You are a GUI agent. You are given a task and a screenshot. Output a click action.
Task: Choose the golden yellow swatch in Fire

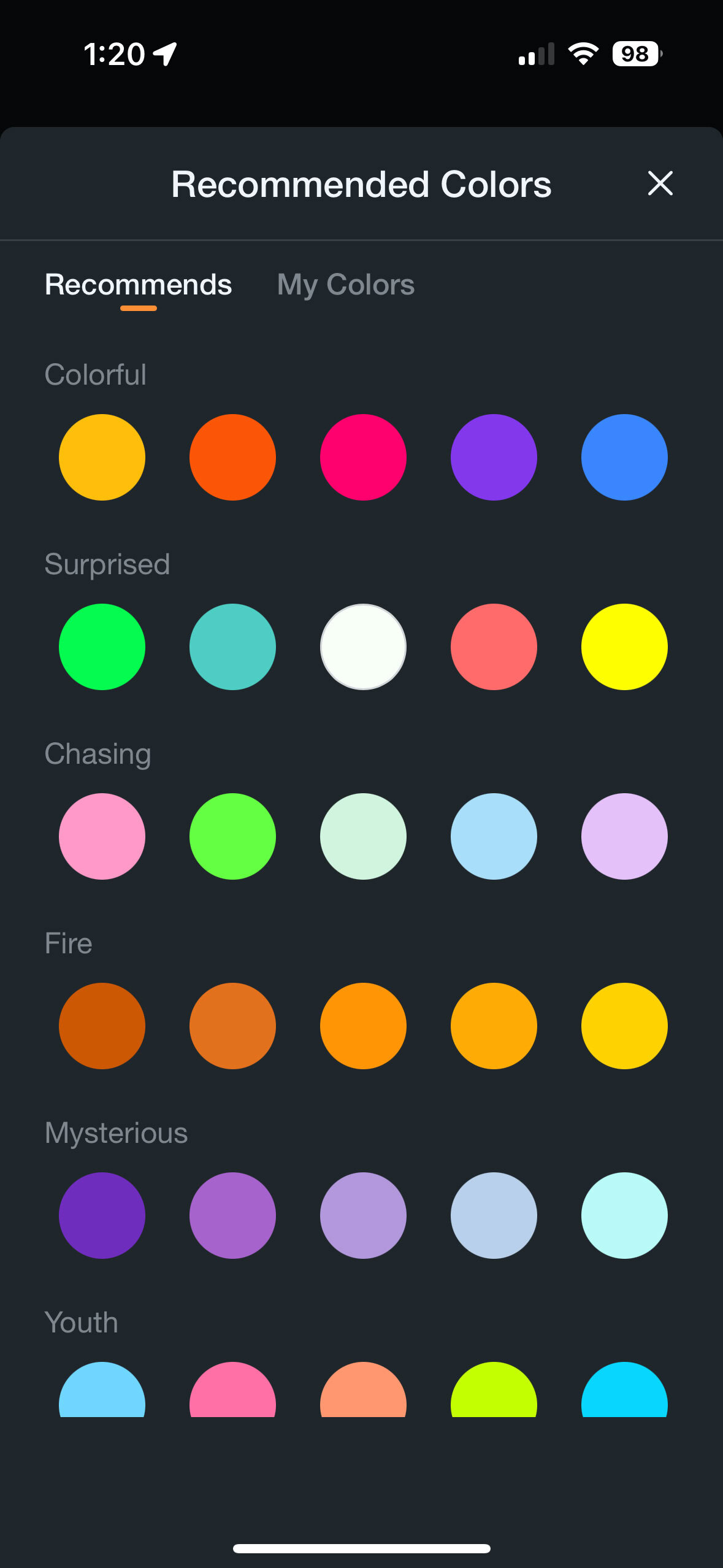pos(624,1026)
